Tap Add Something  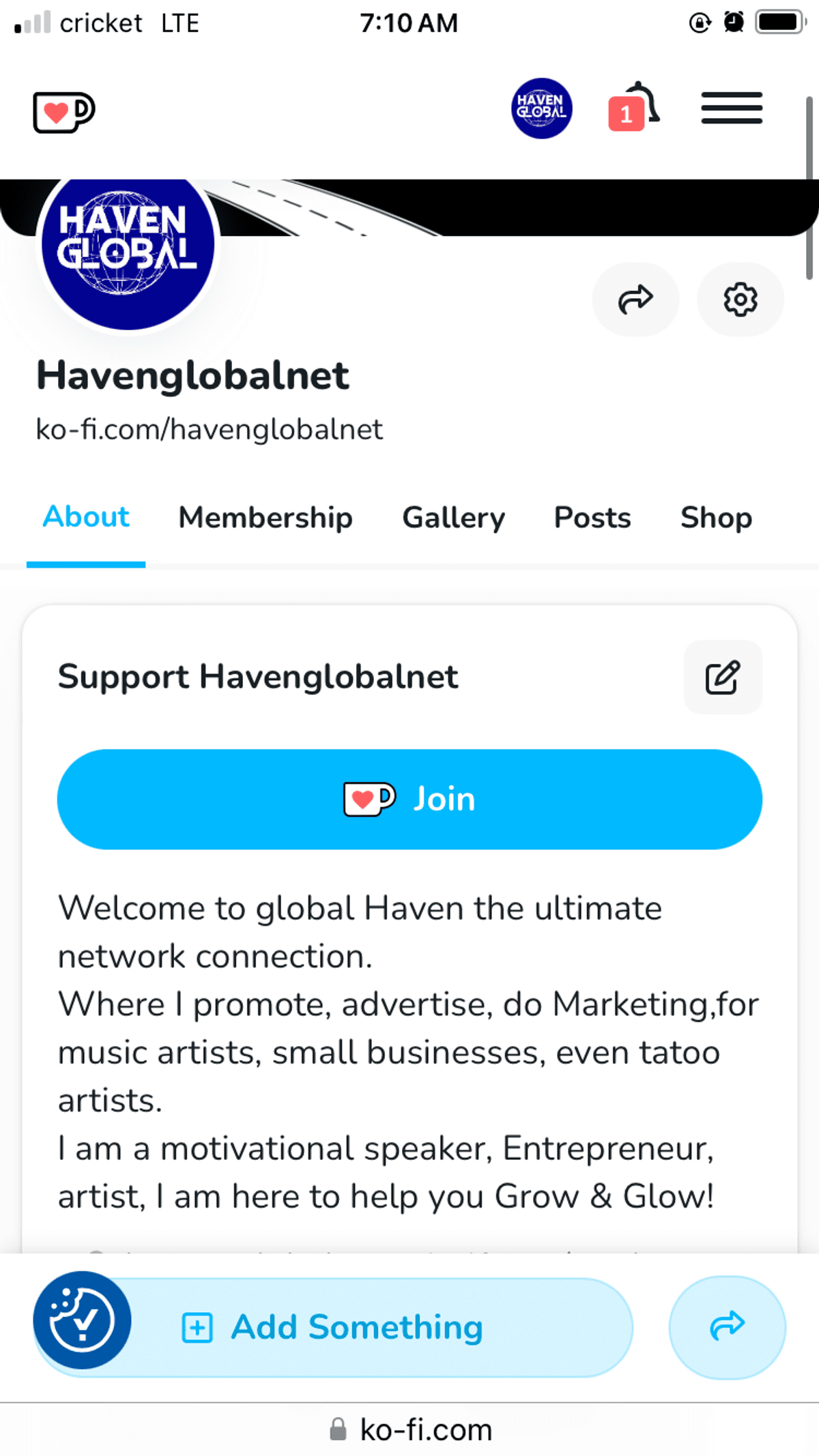point(334,1327)
